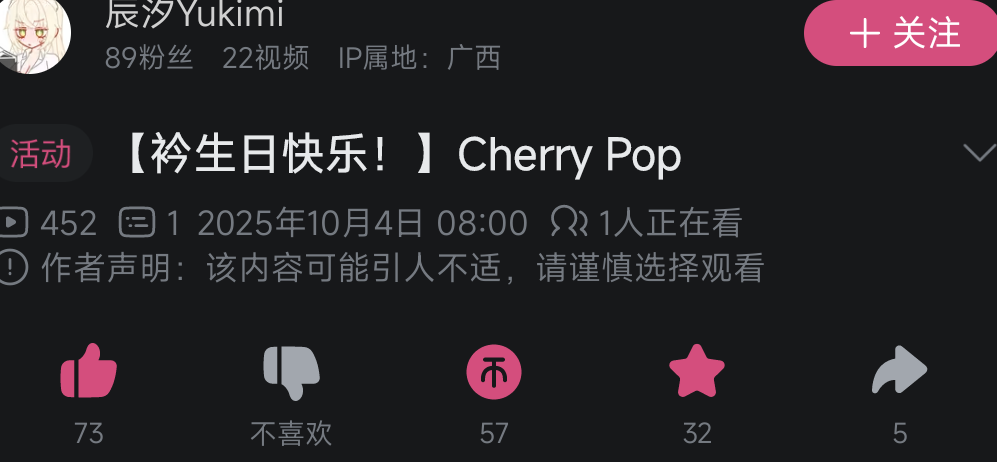Screen dimensions: 997x462
Task: Follow 辰汐Yukimi with the 关注 button
Action: 905,33
